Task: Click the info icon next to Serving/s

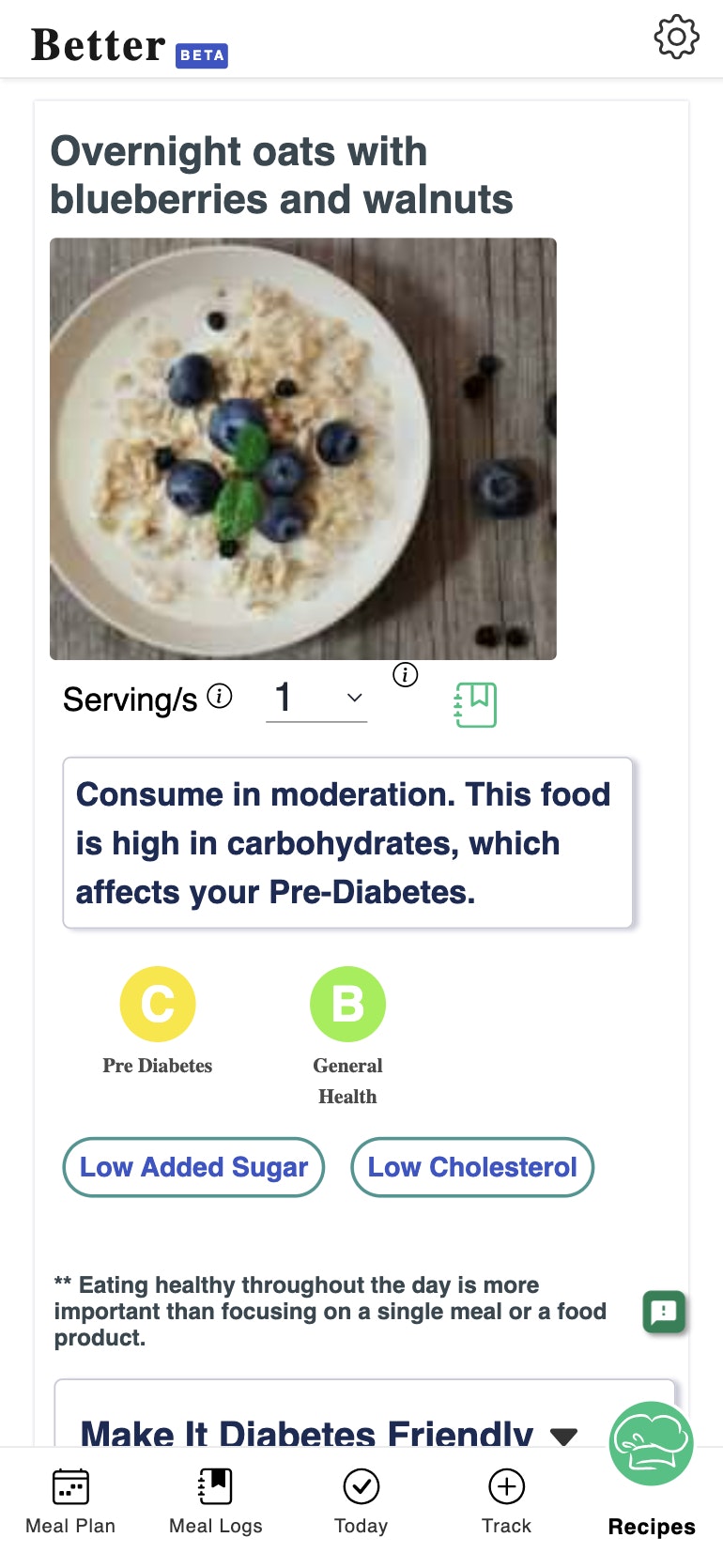Action: tap(219, 697)
